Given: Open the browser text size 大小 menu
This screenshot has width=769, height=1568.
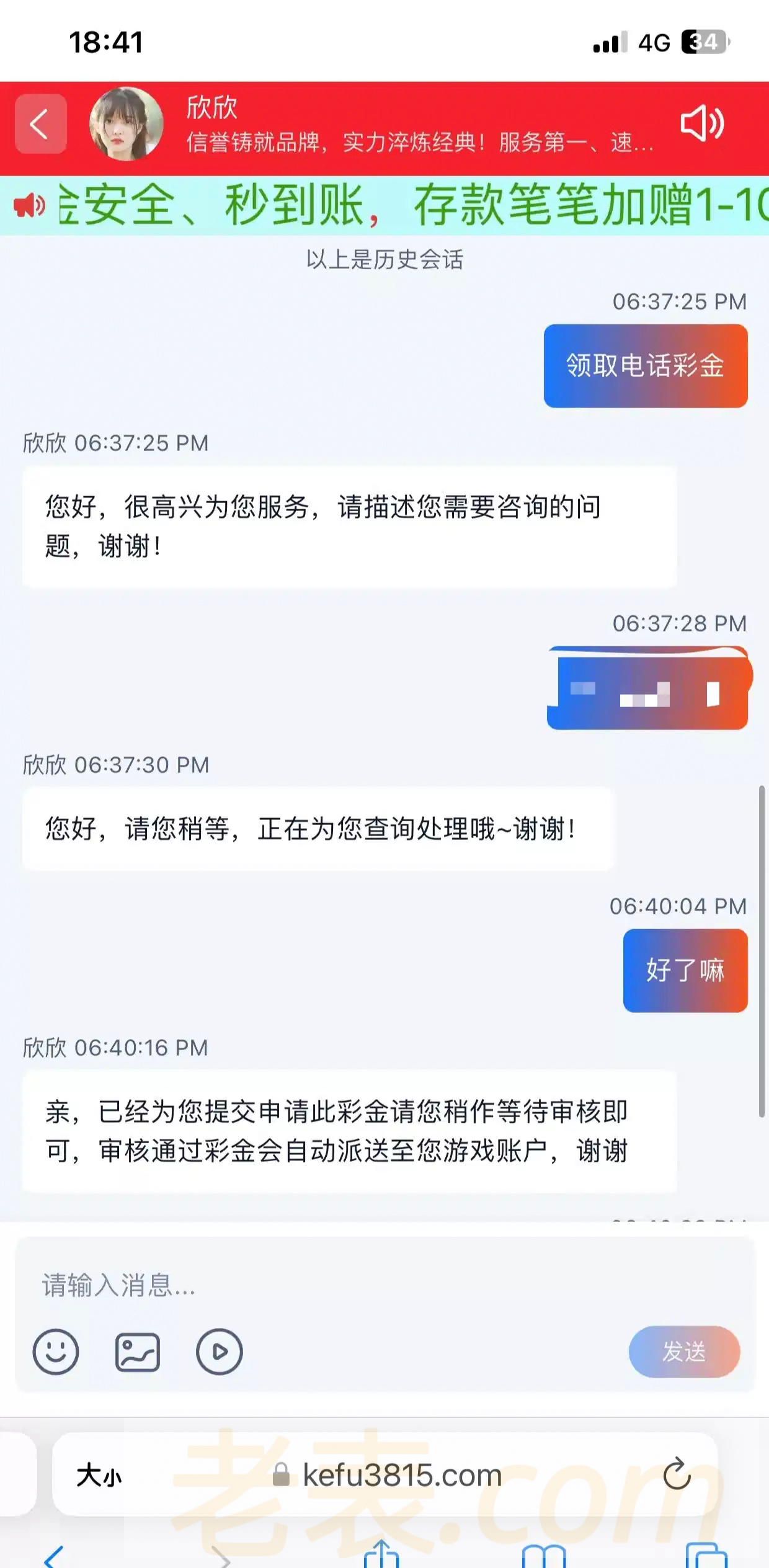Looking at the screenshot, I should coord(99,1475).
